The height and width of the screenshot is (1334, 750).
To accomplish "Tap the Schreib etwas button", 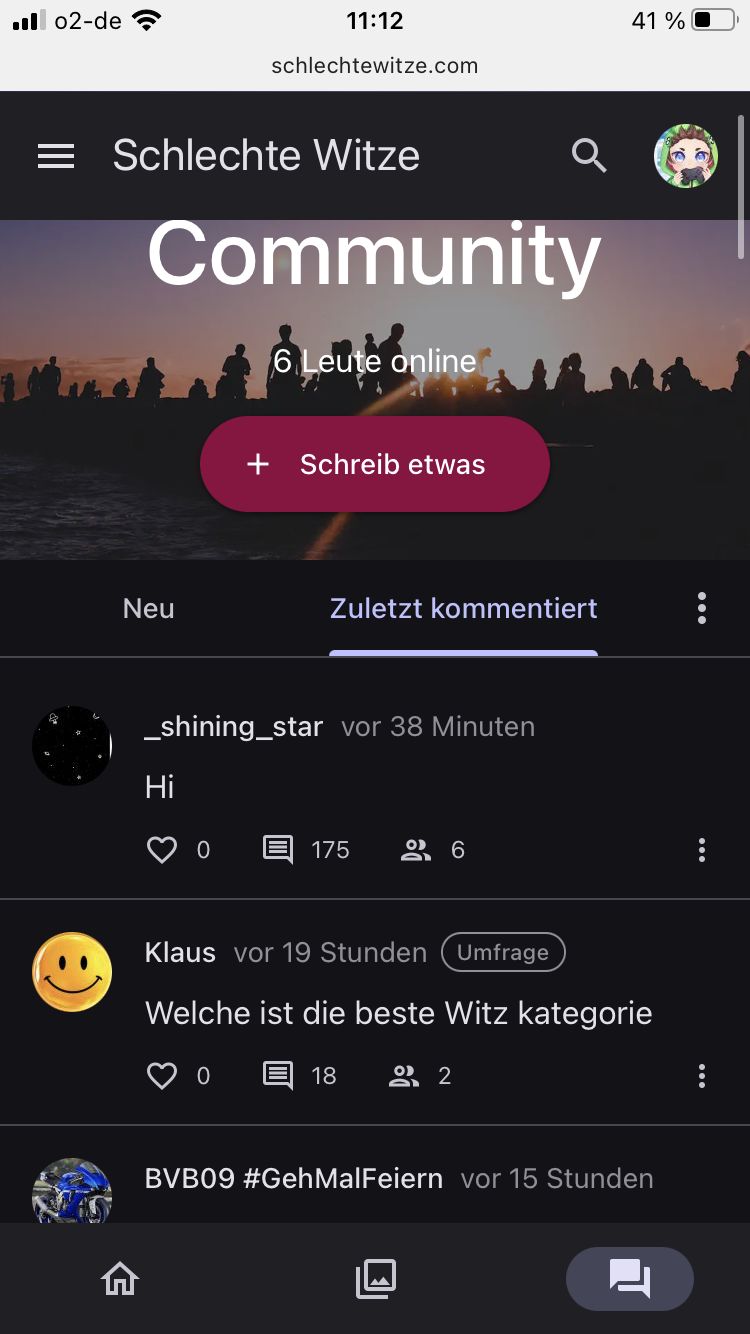I will (x=375, y=464).
